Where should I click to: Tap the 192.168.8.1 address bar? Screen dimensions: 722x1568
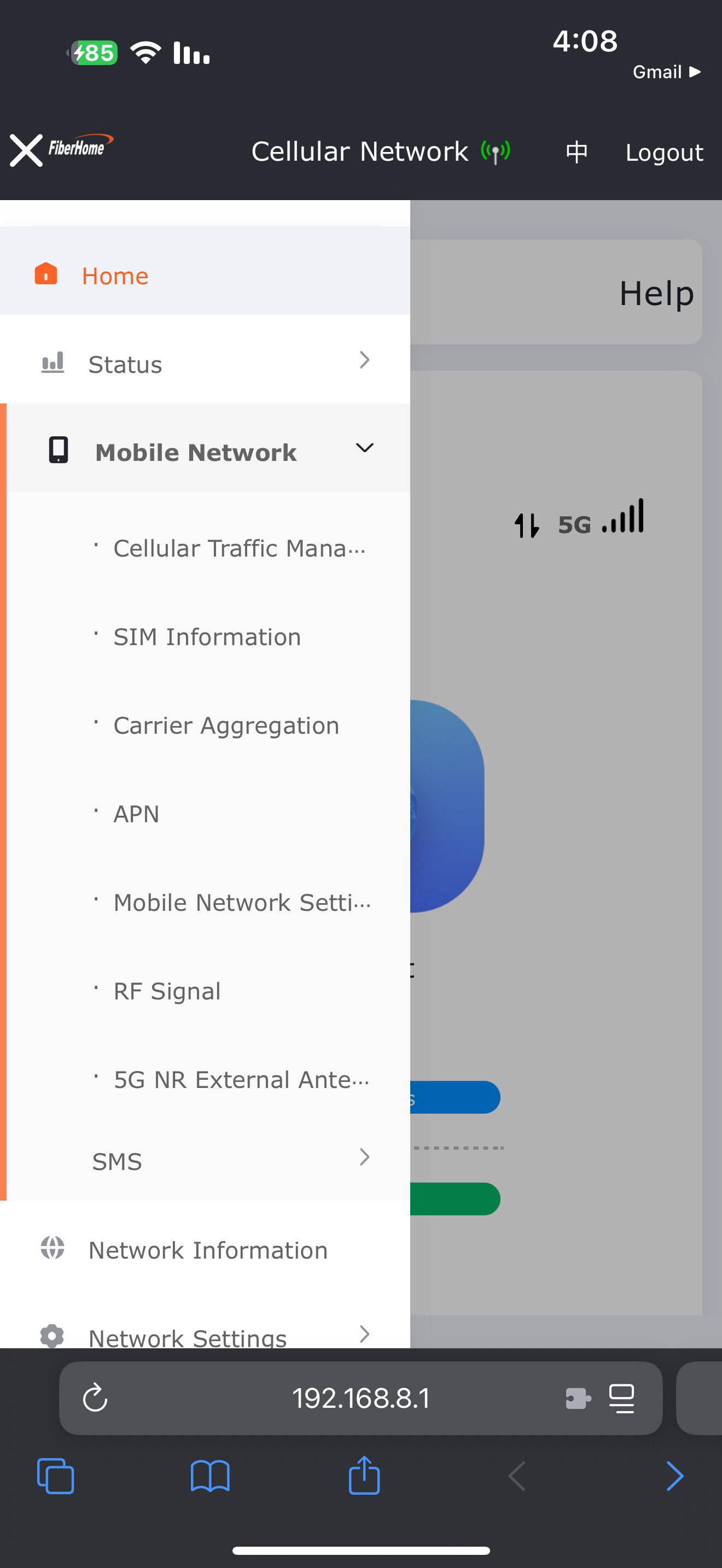[x=360, y=1397]
